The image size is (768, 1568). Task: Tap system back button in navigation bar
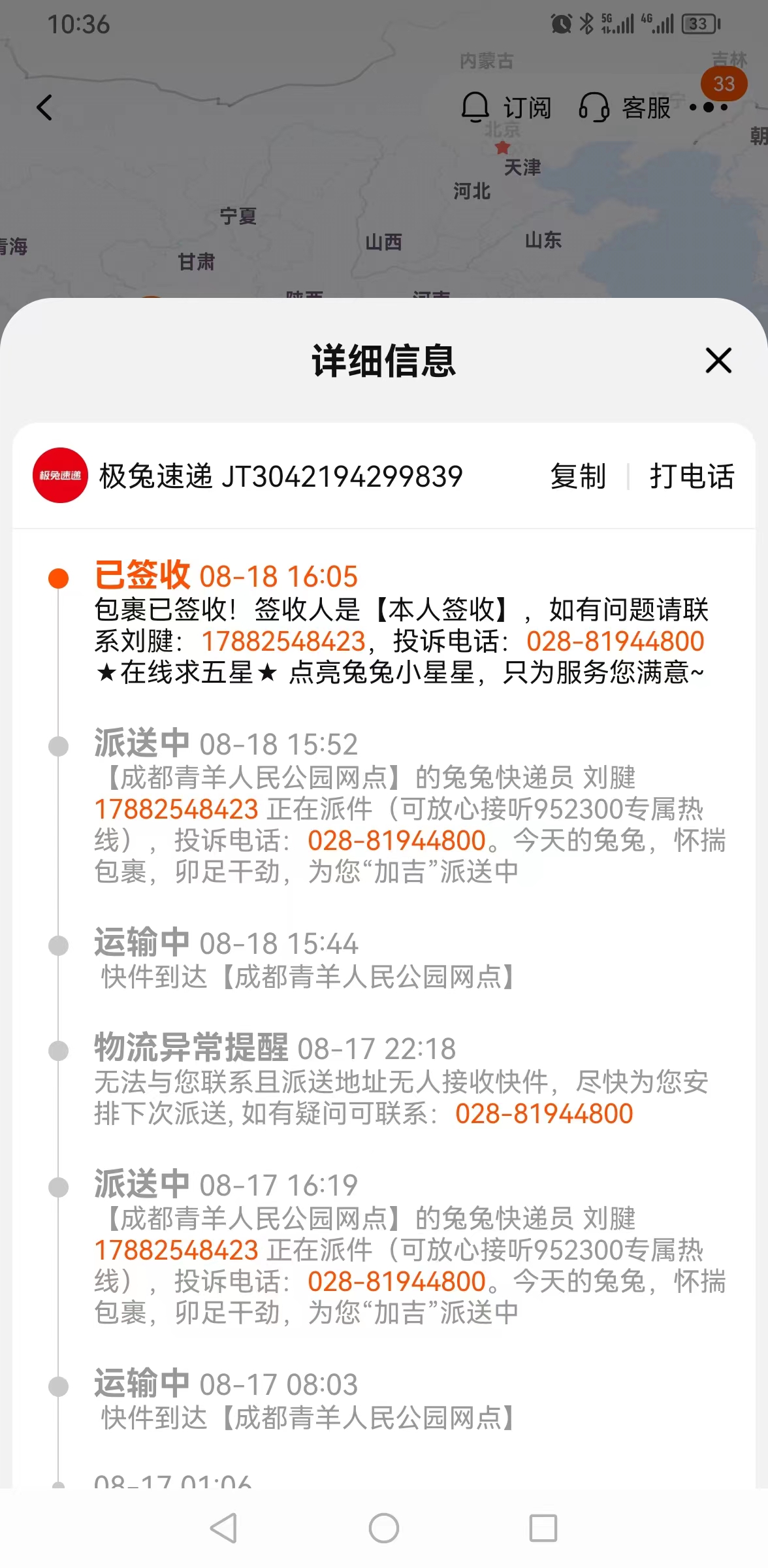(x=224, y=1528)
